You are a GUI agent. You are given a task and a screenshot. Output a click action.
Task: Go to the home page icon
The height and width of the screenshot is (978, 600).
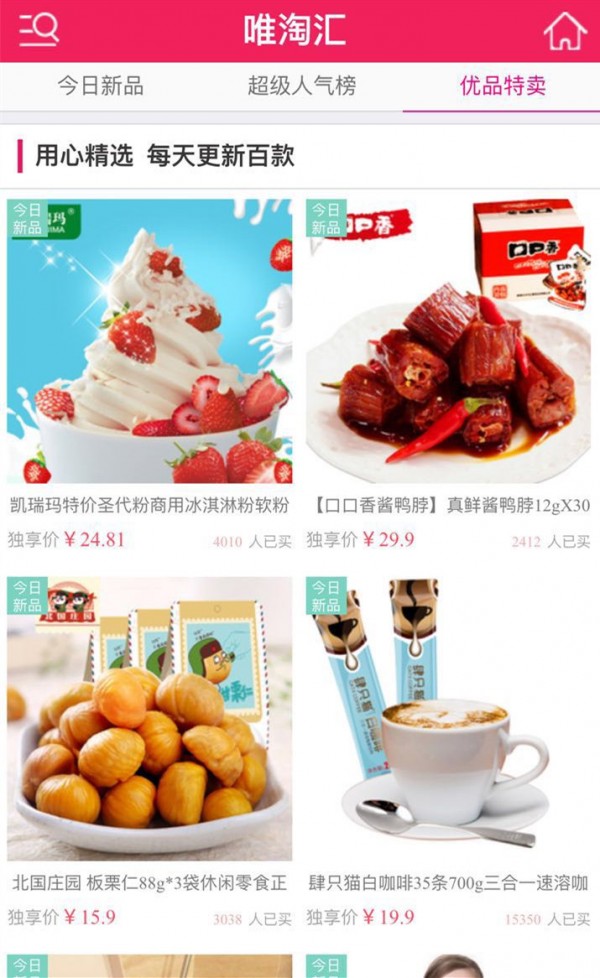pos(564,31)
